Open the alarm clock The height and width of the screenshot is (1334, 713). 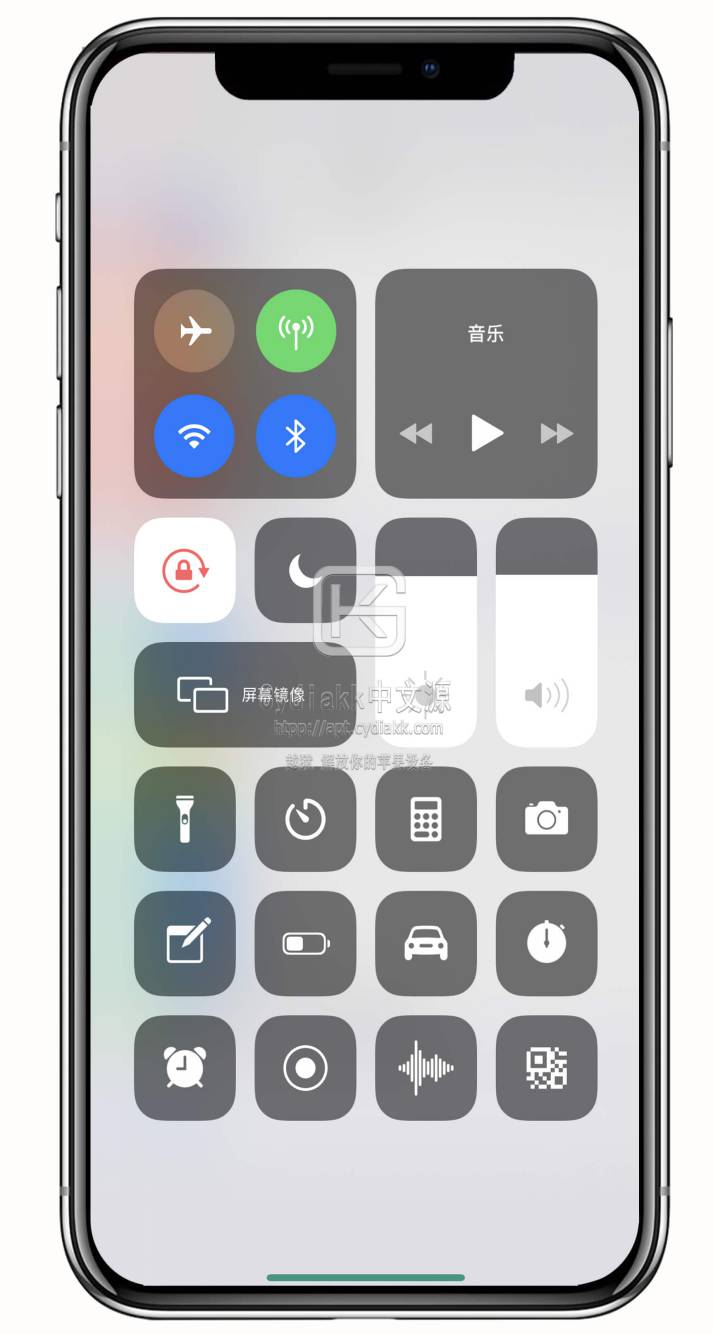click(185, 1068)
